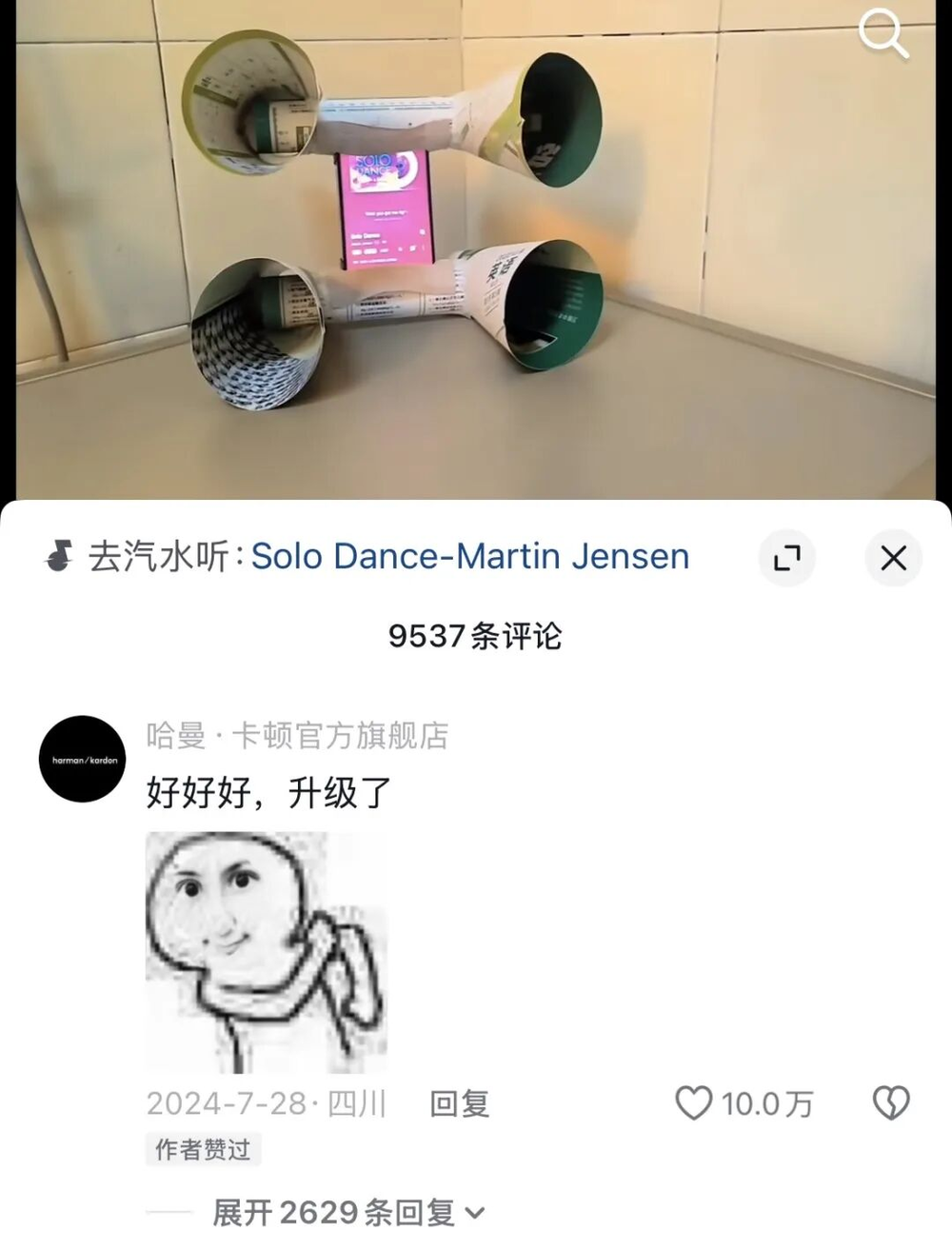The height and width of the screenshot is (1250, 952).
Task: Expand 展开2629条回复
Action: [x=347, y=1212]
